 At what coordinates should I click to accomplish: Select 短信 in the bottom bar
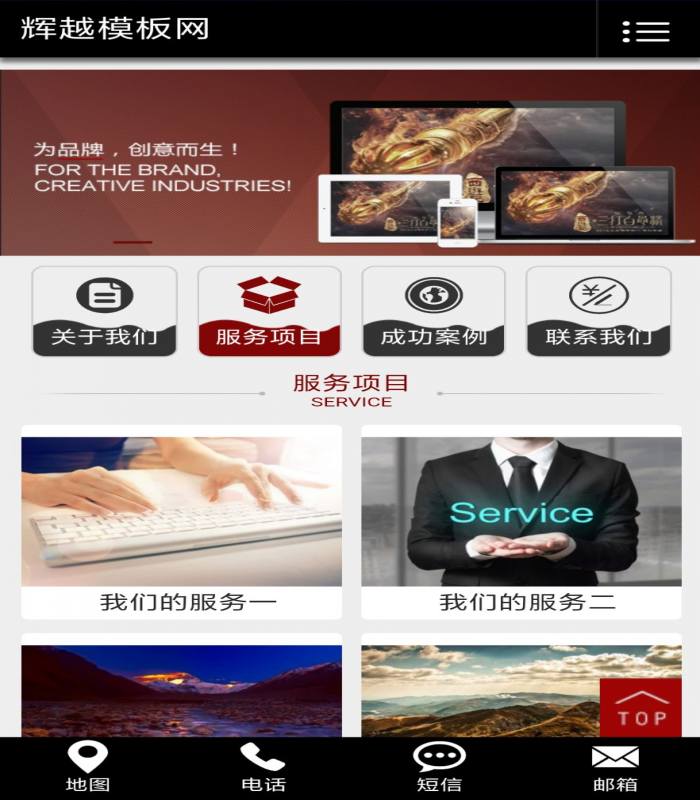coord(438,768)
